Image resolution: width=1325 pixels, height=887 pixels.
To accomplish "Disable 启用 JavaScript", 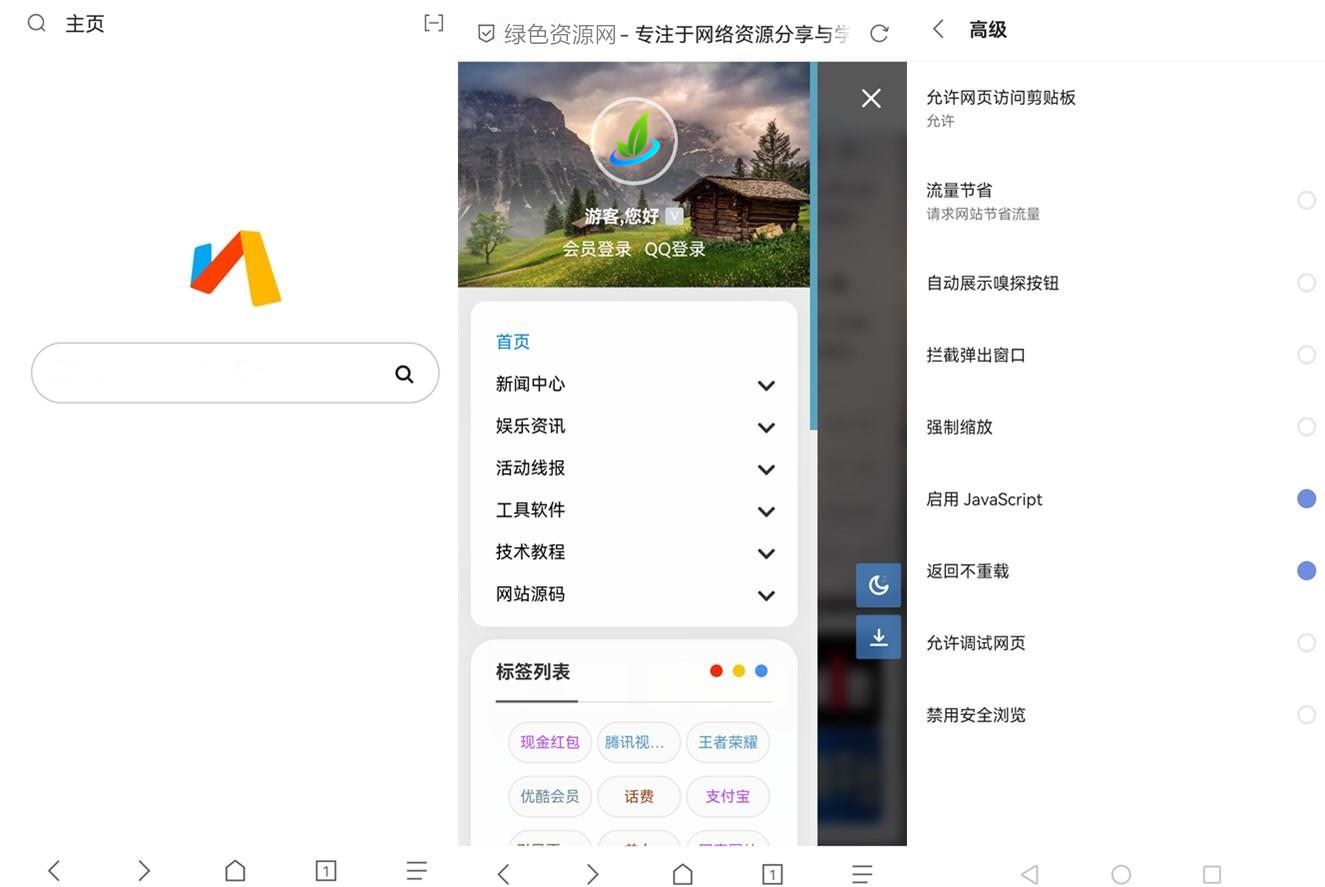I will tap(1305, 499).
